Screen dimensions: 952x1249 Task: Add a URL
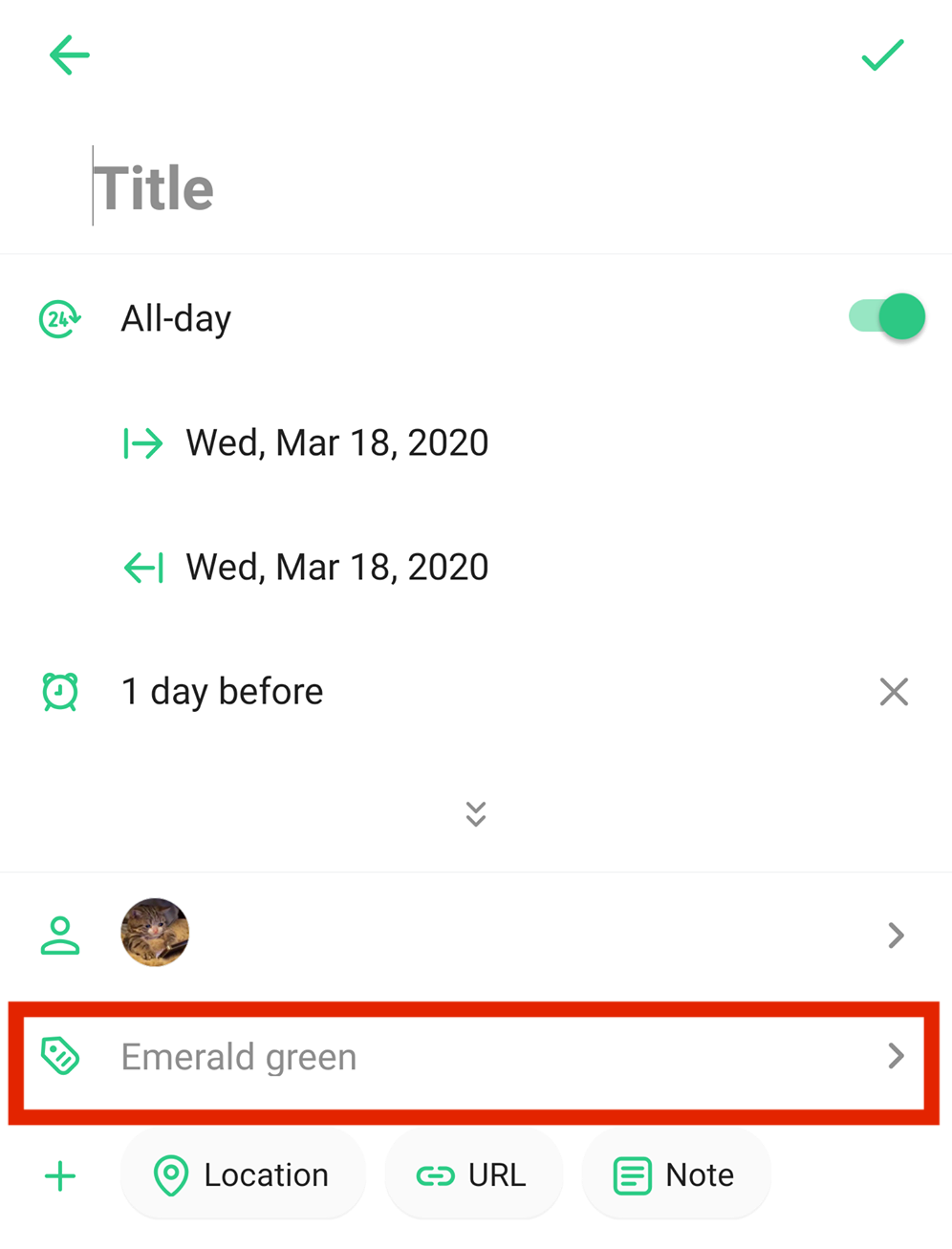473,1175
